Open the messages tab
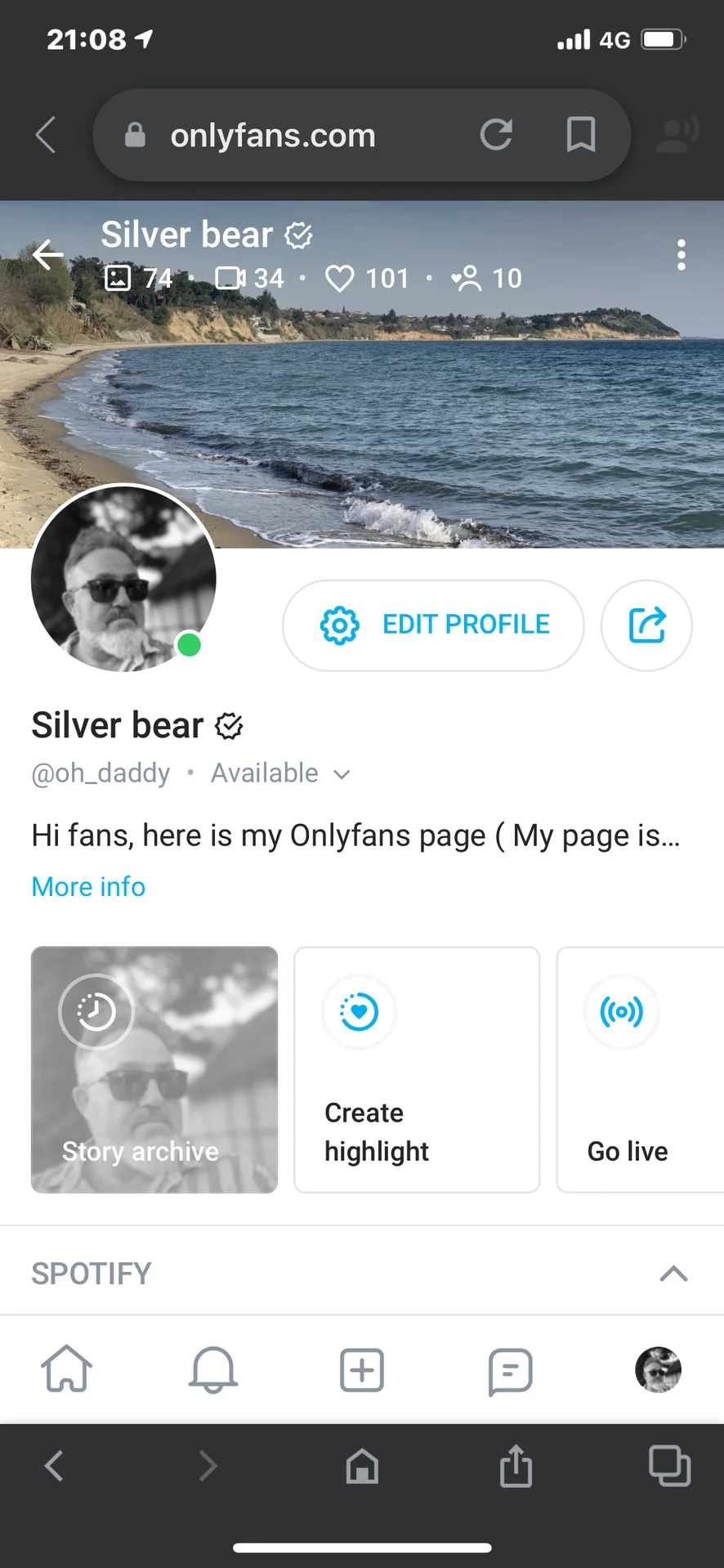 (510, 1371)
